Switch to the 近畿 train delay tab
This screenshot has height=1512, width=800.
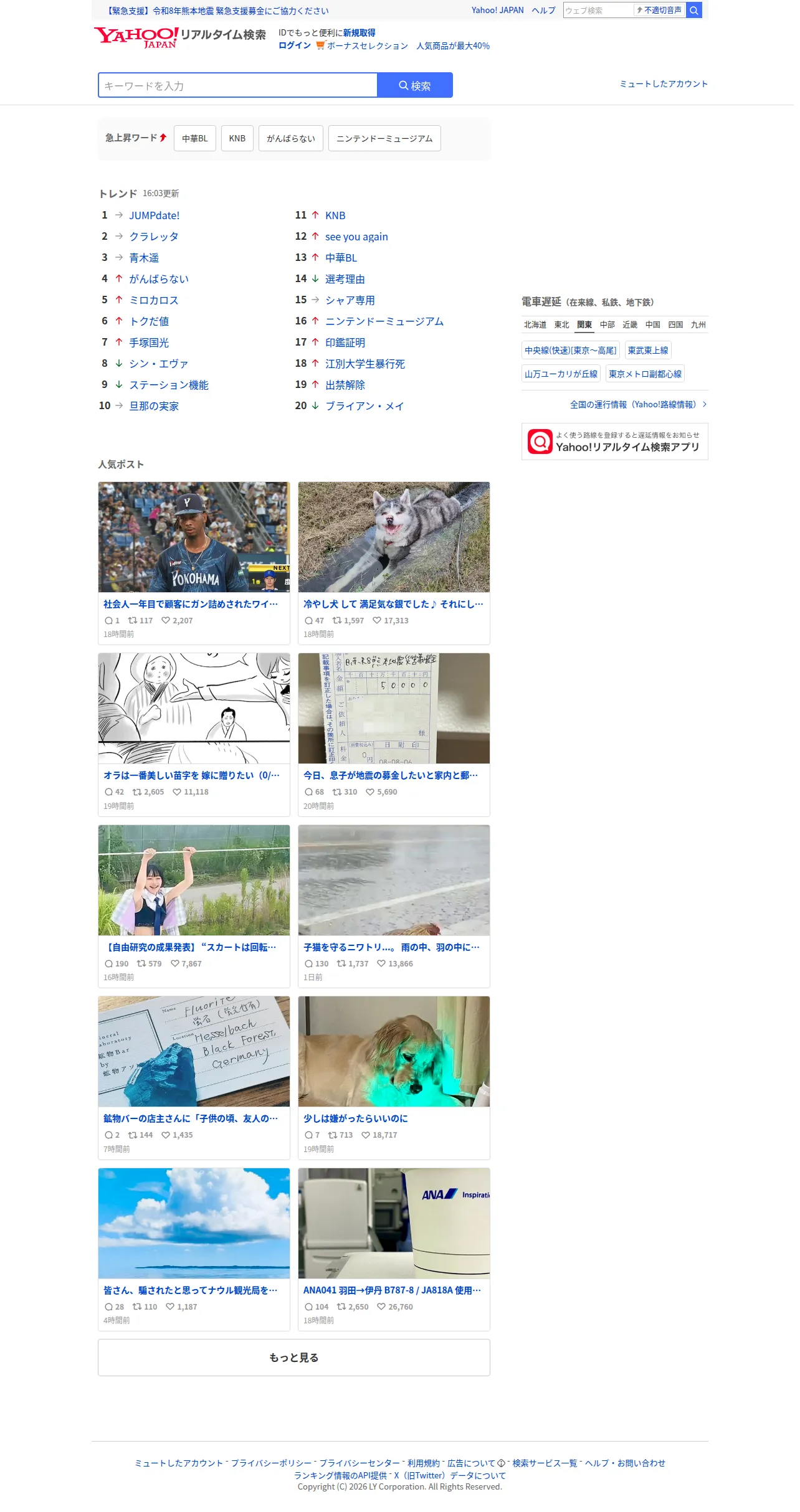(630, 324)
